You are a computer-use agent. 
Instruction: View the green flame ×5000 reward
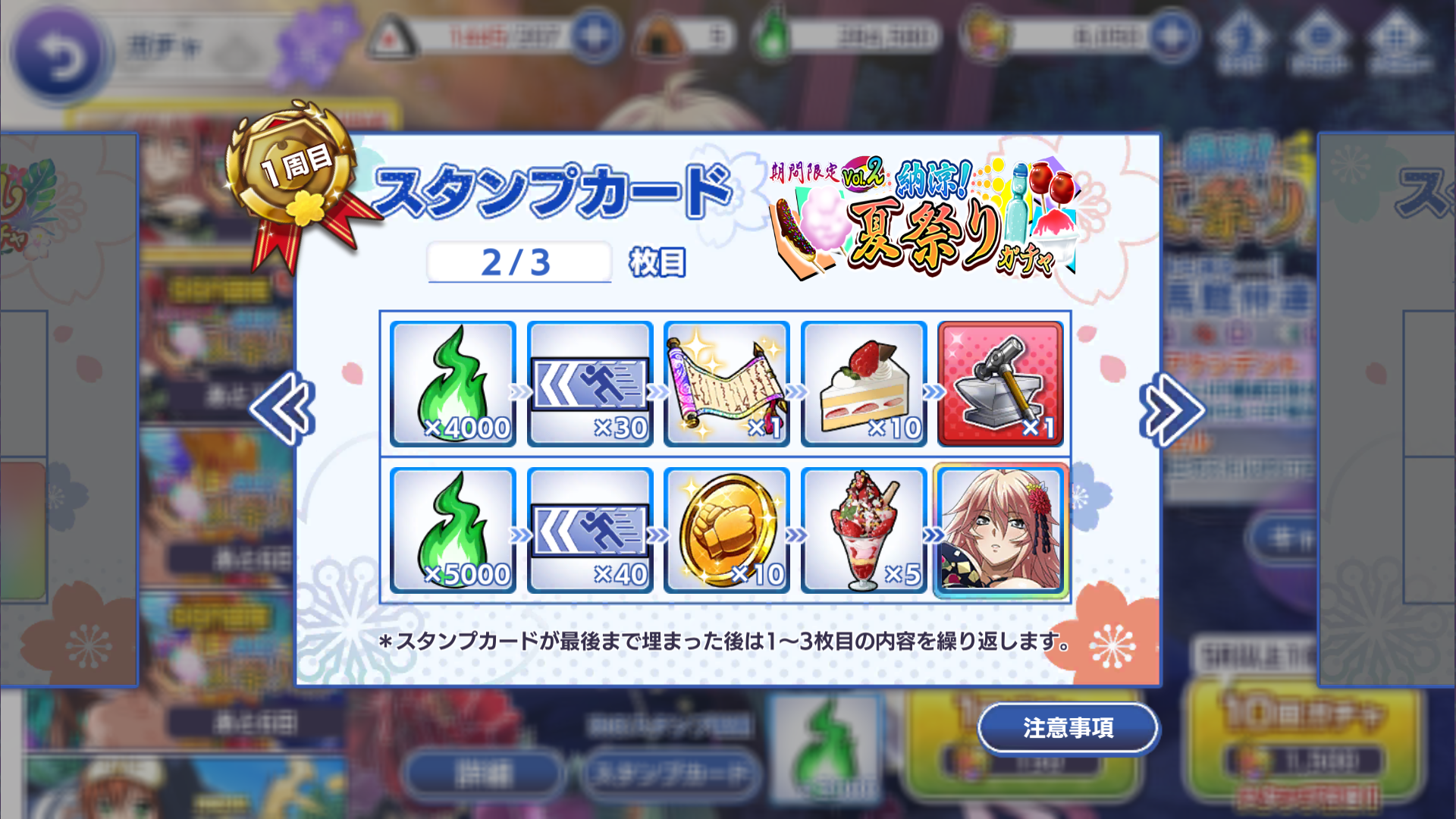(x=453, y=530)
